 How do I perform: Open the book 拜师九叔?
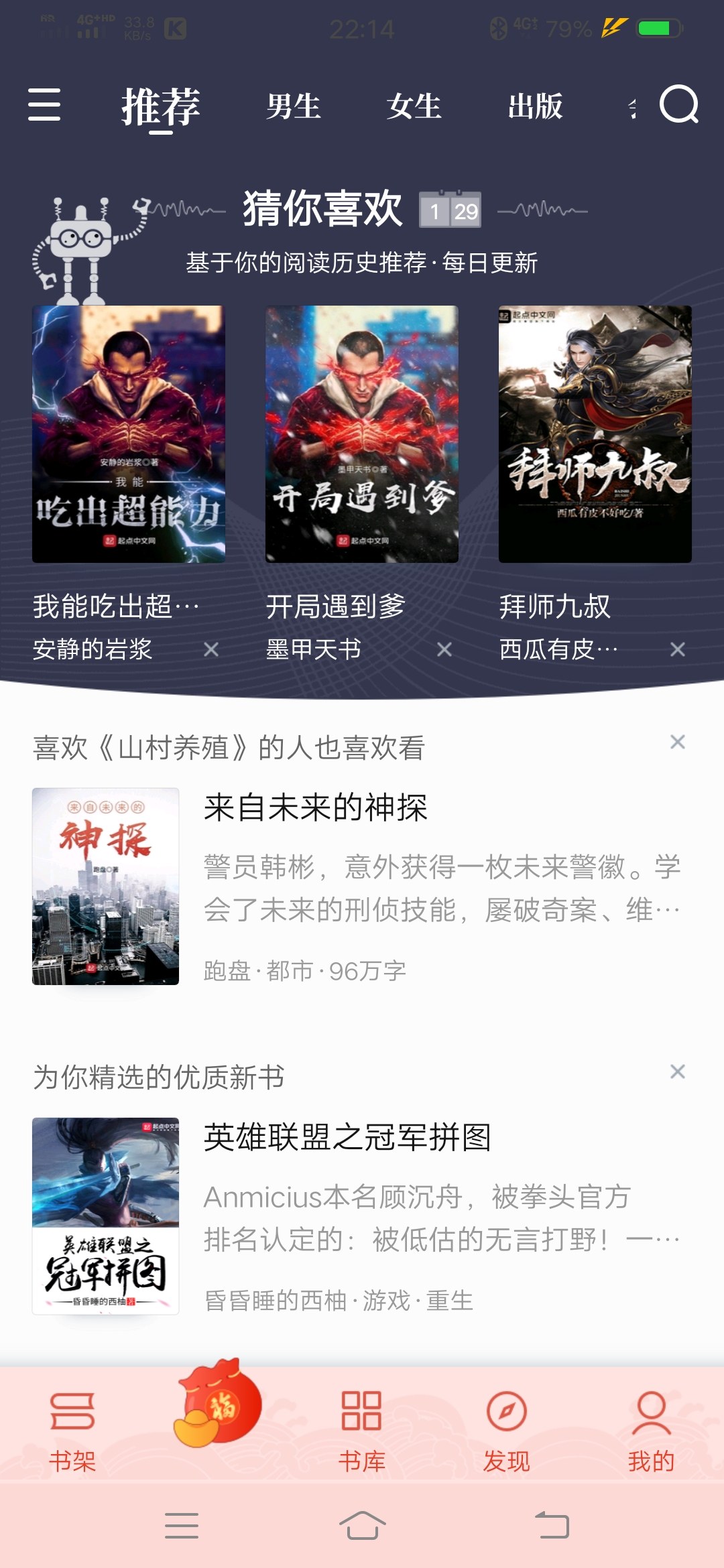[595, 434]
